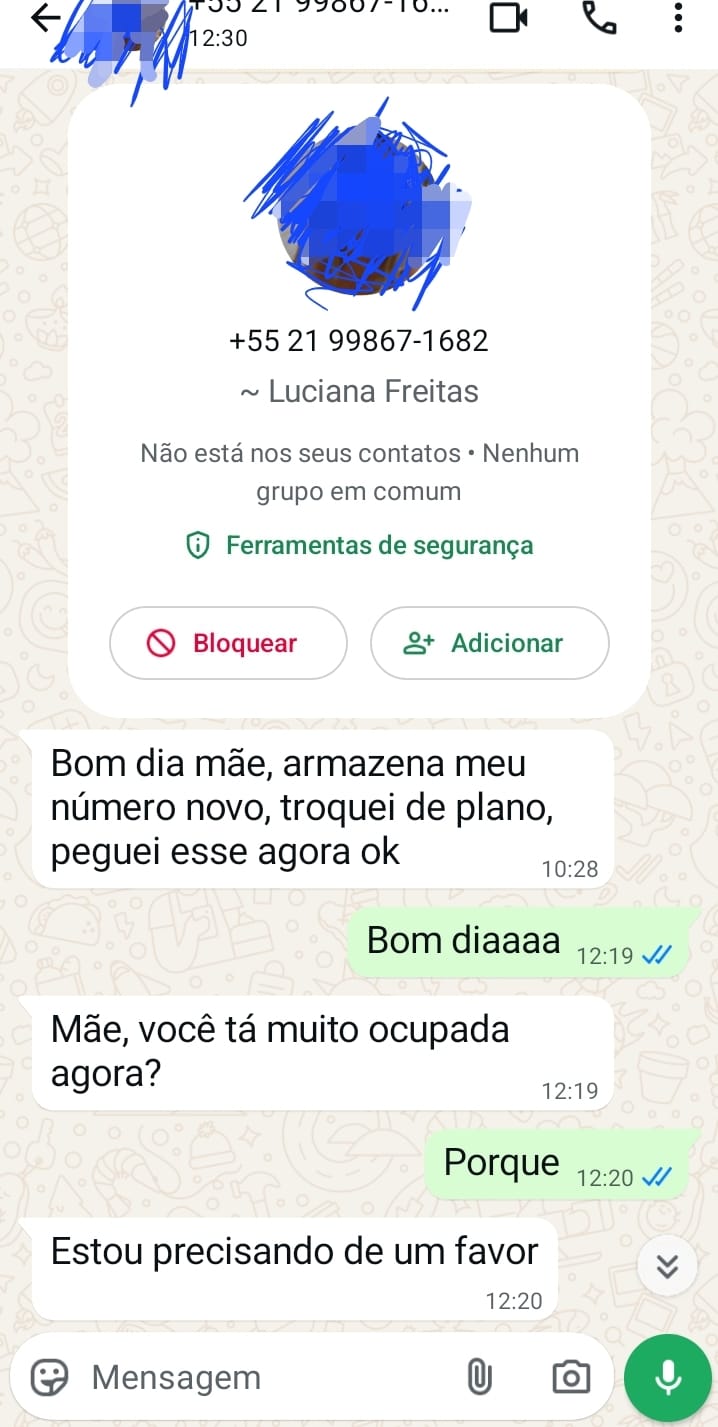Viewport: 718px width, 1427px height.
Task: Open the emoji sticker picker
Action: click(50, 1378)
